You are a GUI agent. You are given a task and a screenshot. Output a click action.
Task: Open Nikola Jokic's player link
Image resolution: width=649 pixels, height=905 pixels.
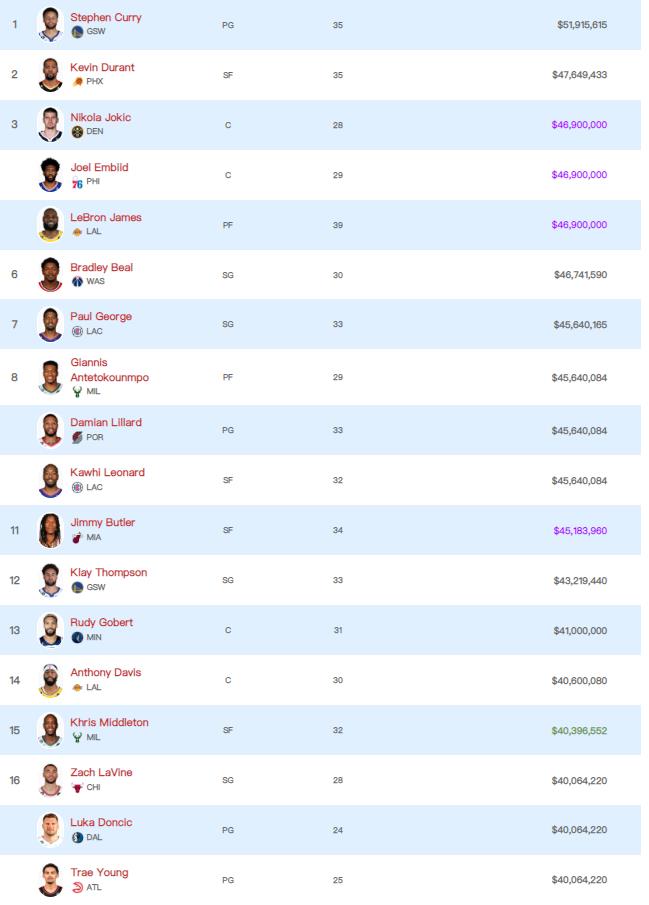(100, 118)
